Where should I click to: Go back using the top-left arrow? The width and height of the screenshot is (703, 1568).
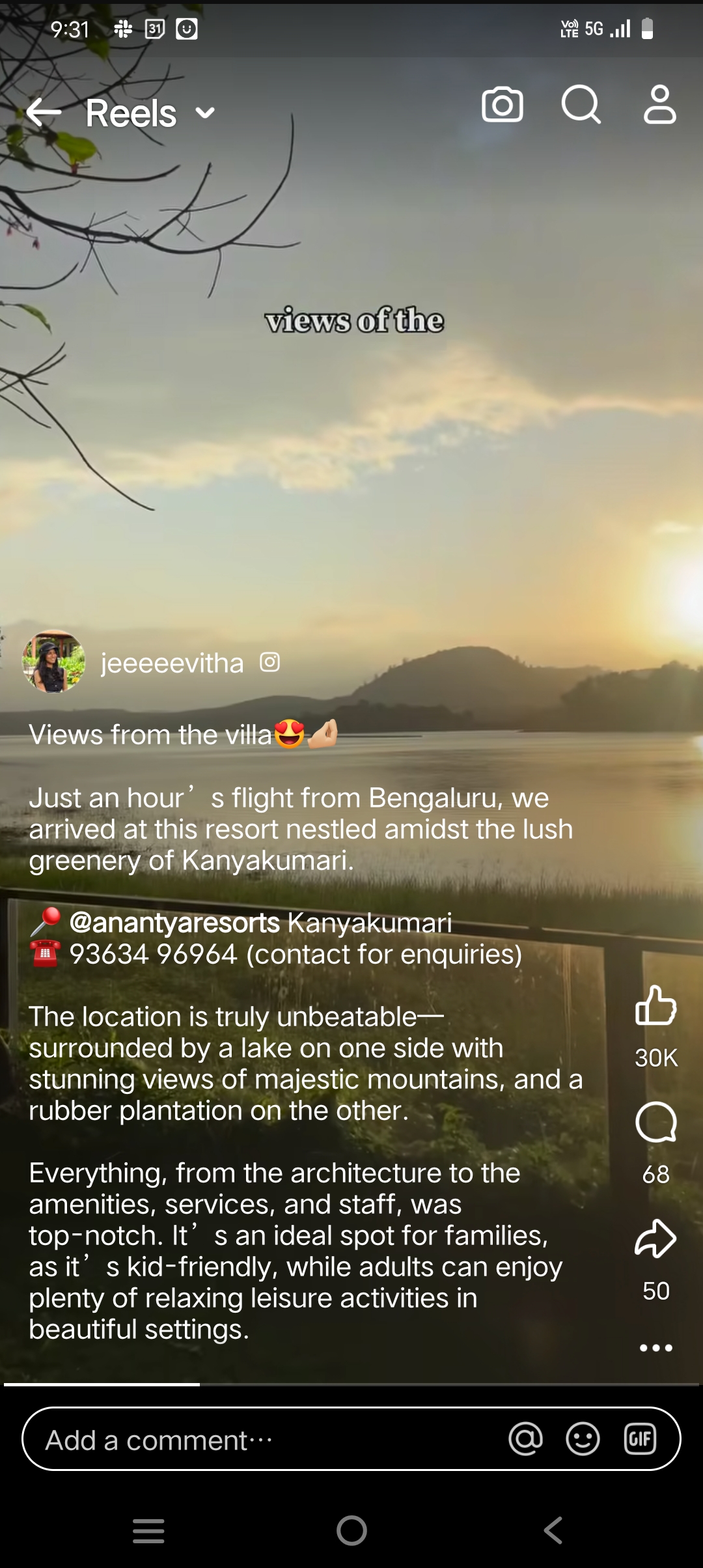(44, 113)
